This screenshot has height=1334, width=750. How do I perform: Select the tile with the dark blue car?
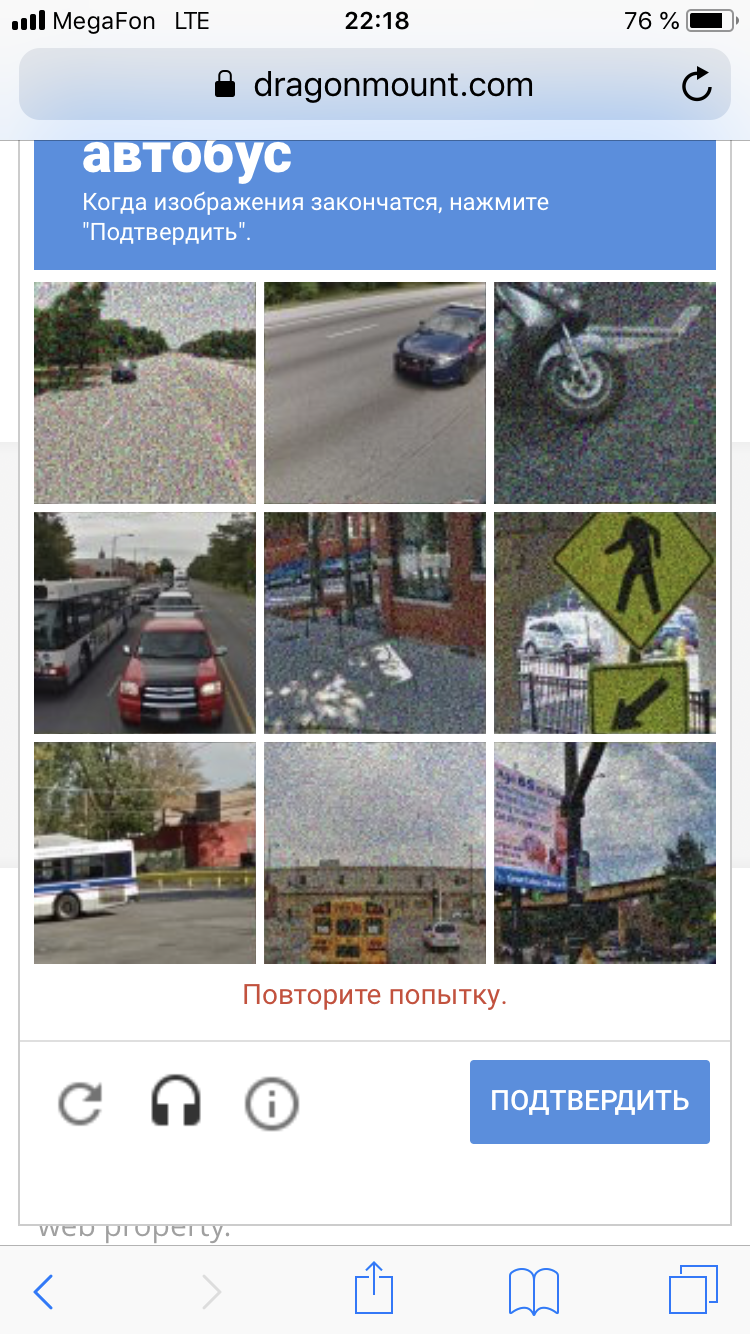375,393
